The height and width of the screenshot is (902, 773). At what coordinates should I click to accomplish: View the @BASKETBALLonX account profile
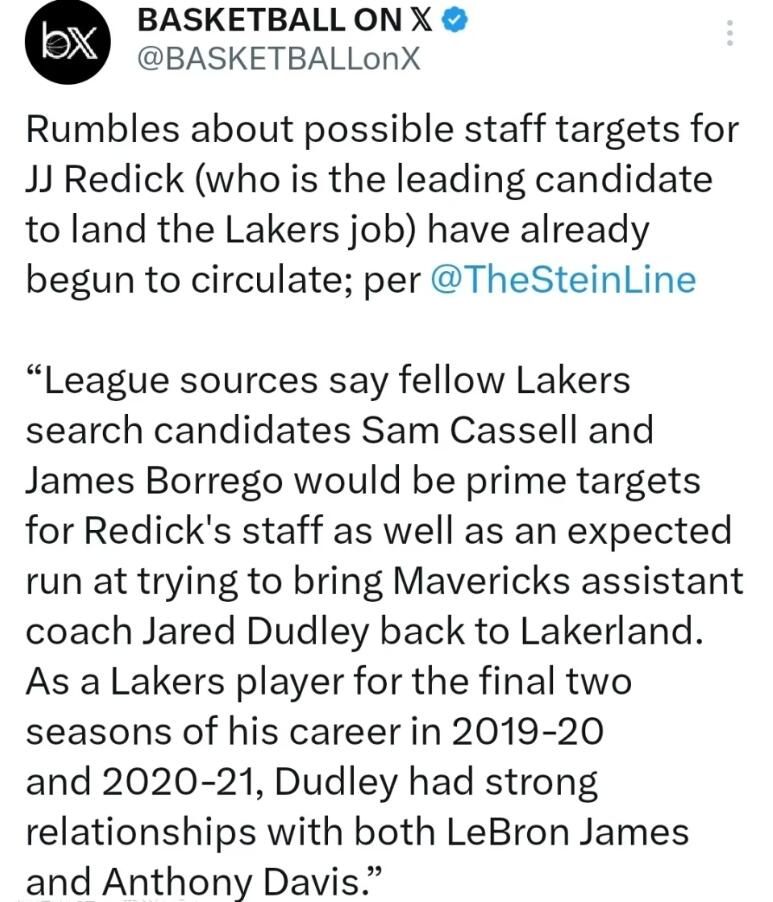(277, 59)
